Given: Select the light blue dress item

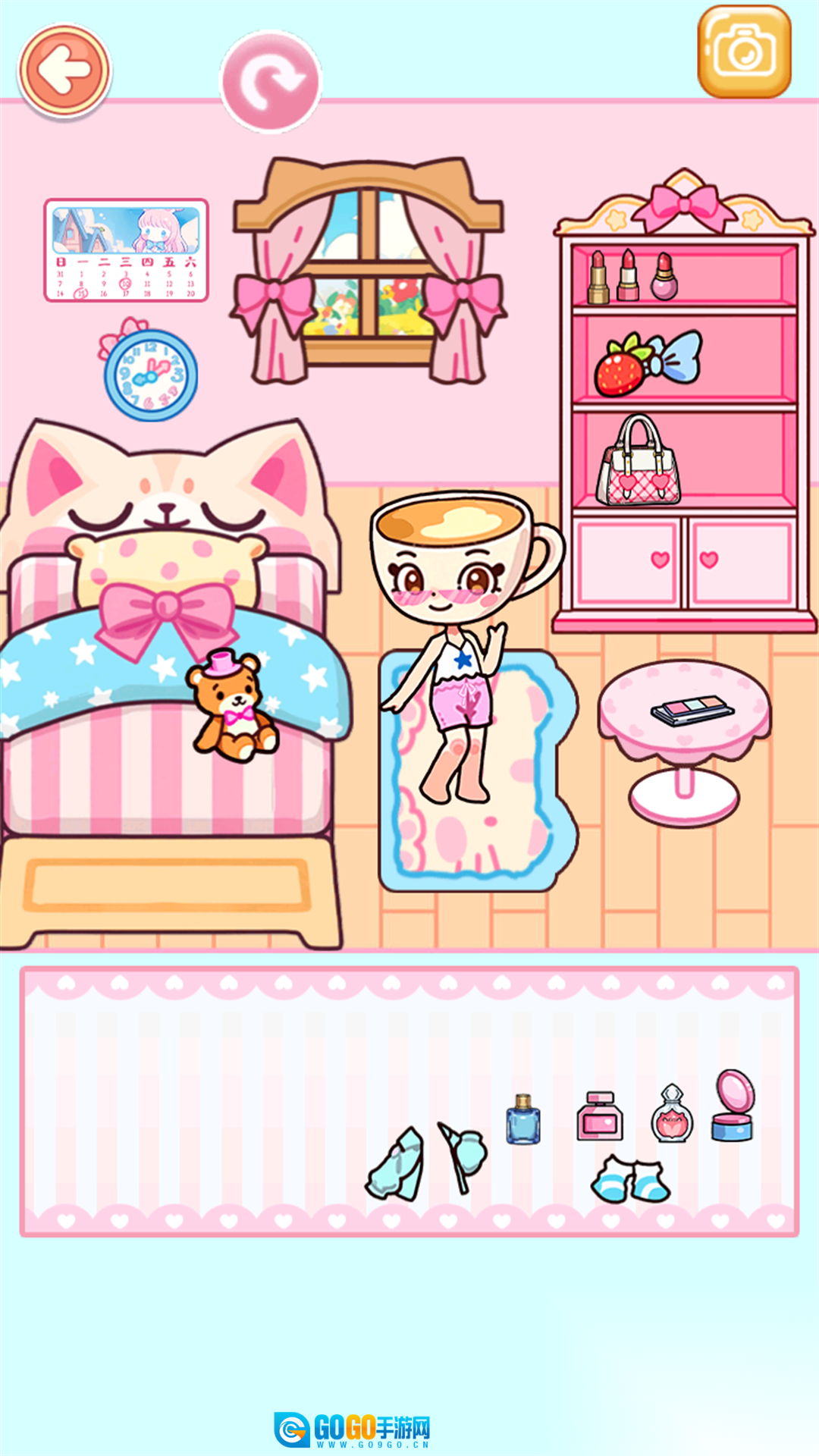Looking at the screenshot, I should pos(397,1164).
